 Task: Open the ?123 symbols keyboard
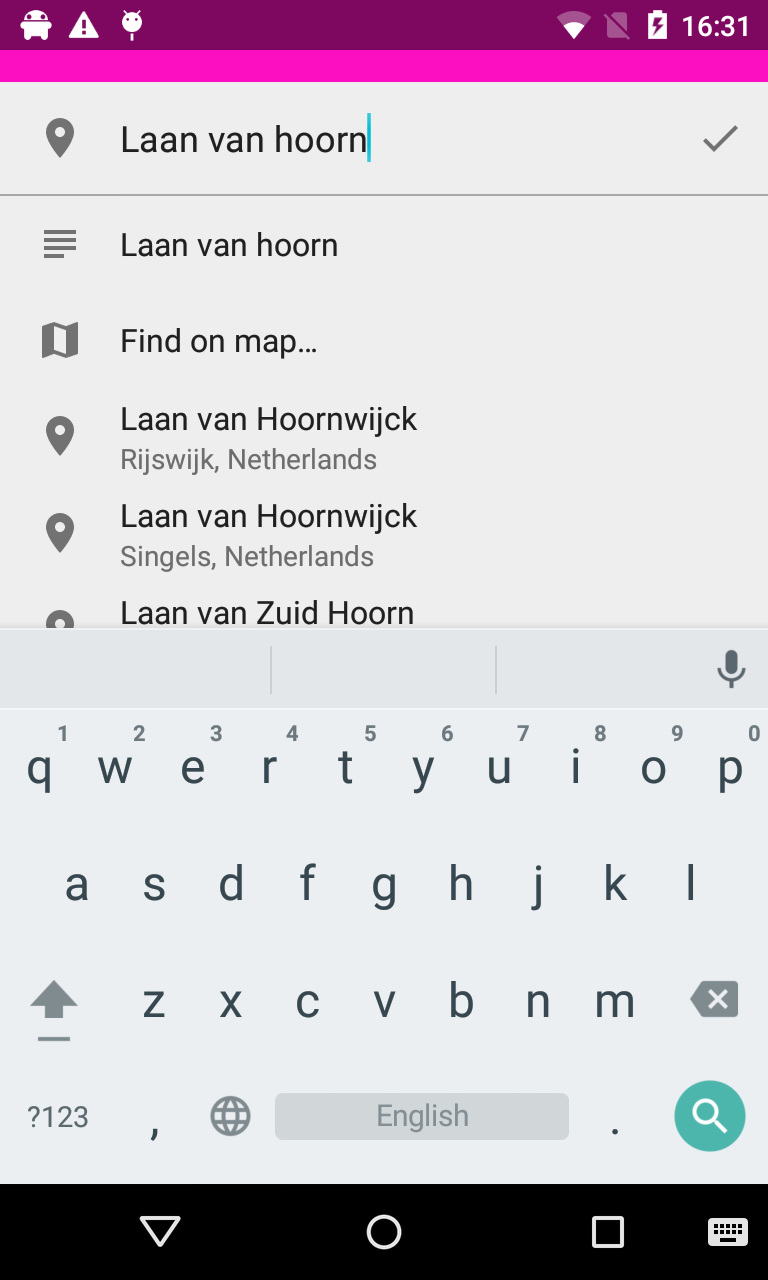pos(58,1116)
